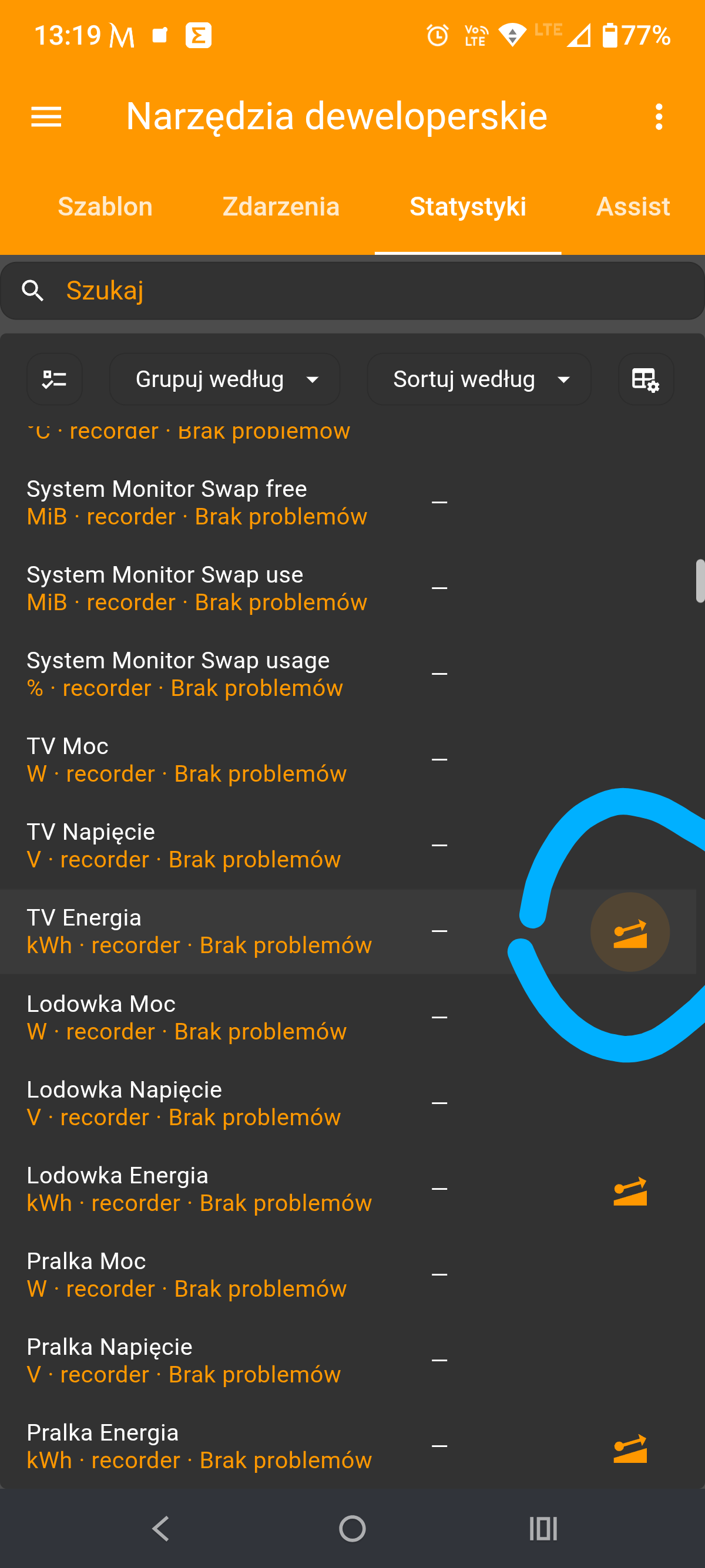Switch to the Assist tab

633,207
